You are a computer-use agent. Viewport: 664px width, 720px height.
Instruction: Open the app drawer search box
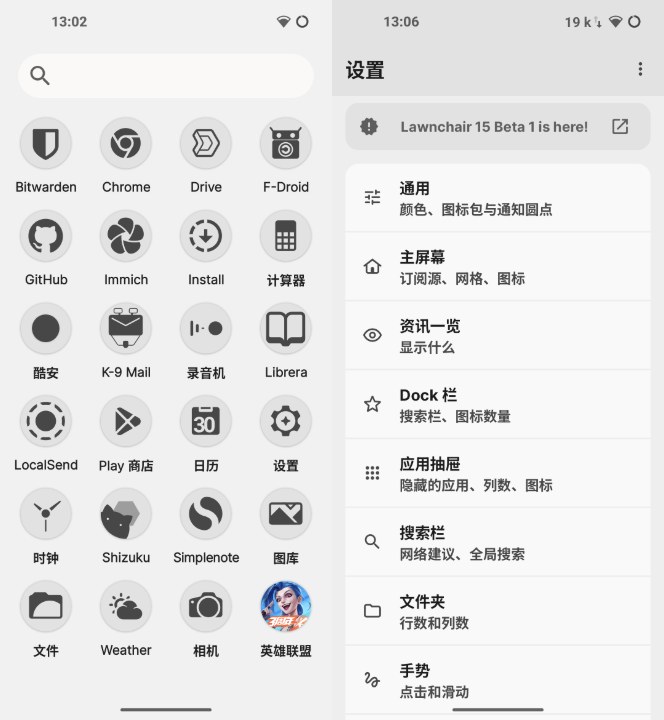(165, 75)
